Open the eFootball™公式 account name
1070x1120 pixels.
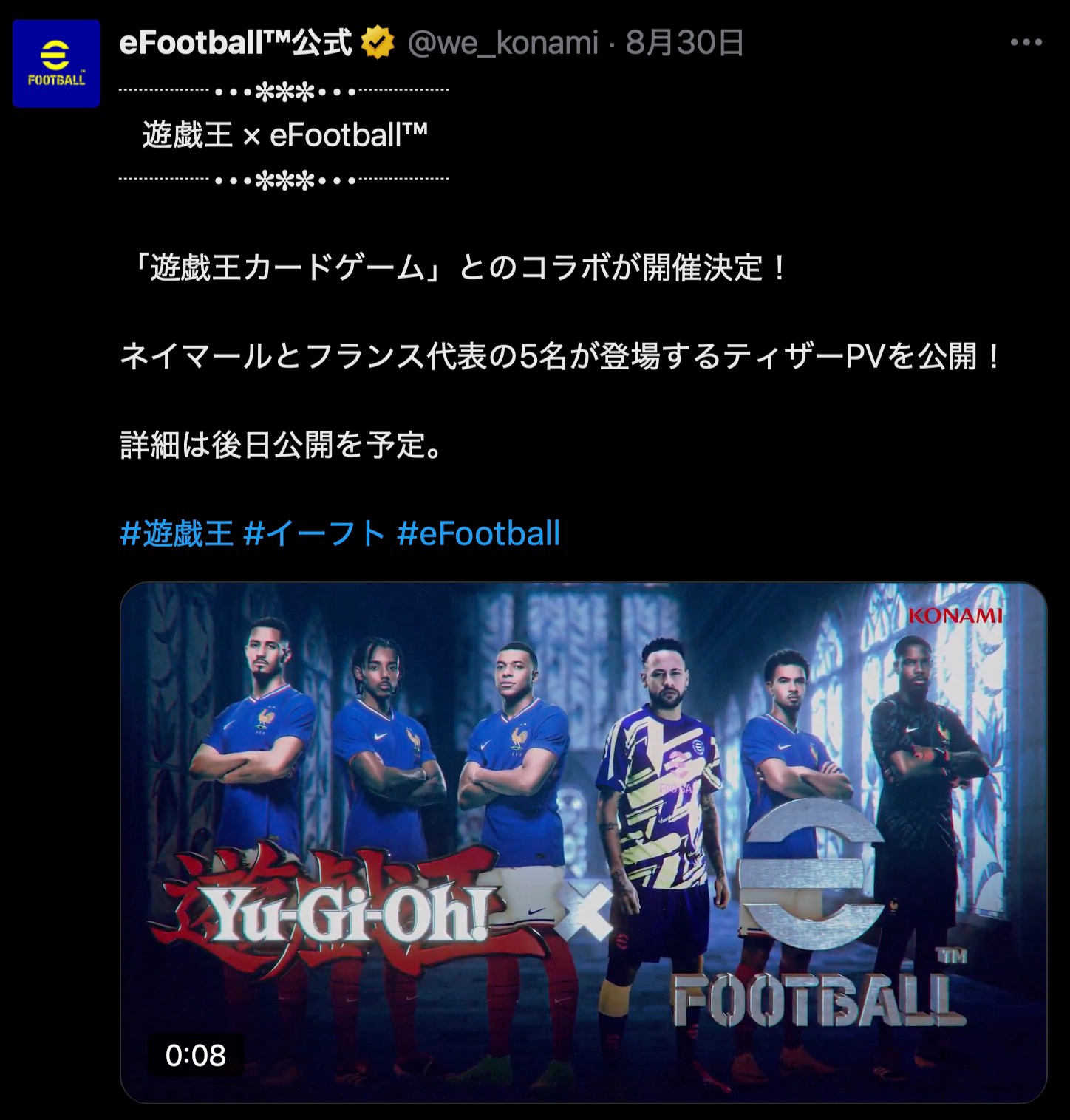(x=235, y=43)
